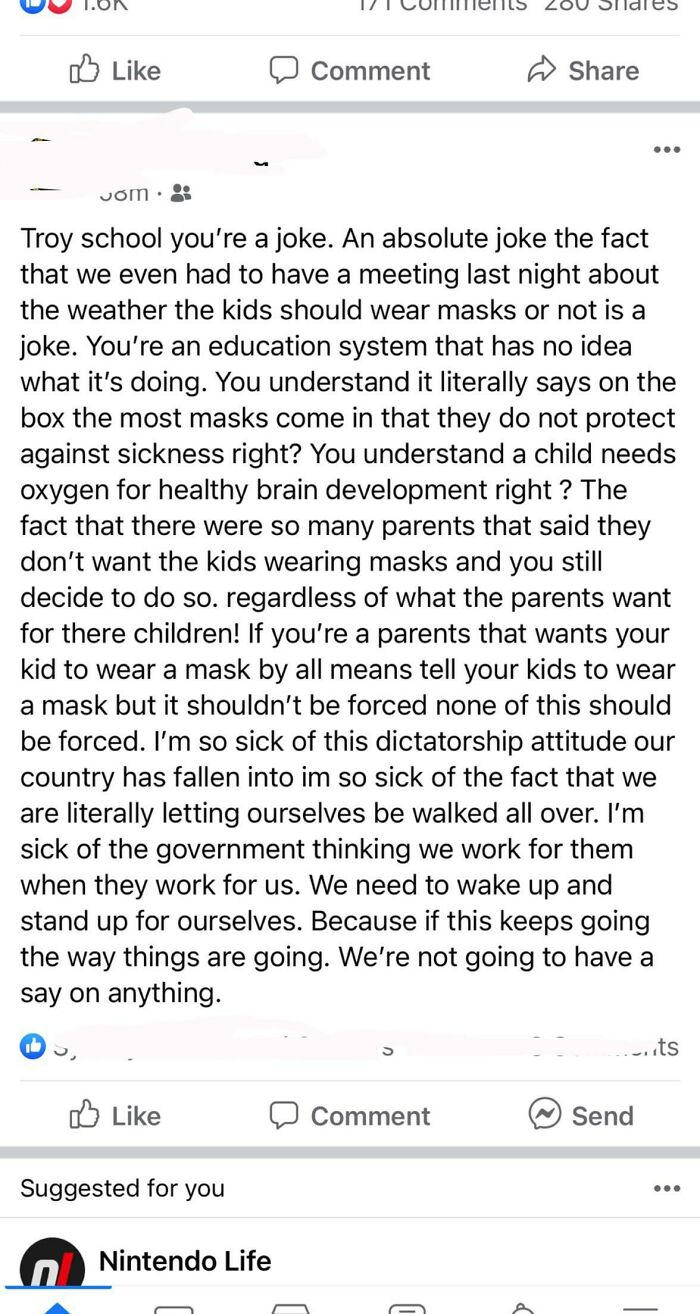Viewport: 700px width, 1314px height.
Task: Comment on the previous post above
Action: click(350, 71)
